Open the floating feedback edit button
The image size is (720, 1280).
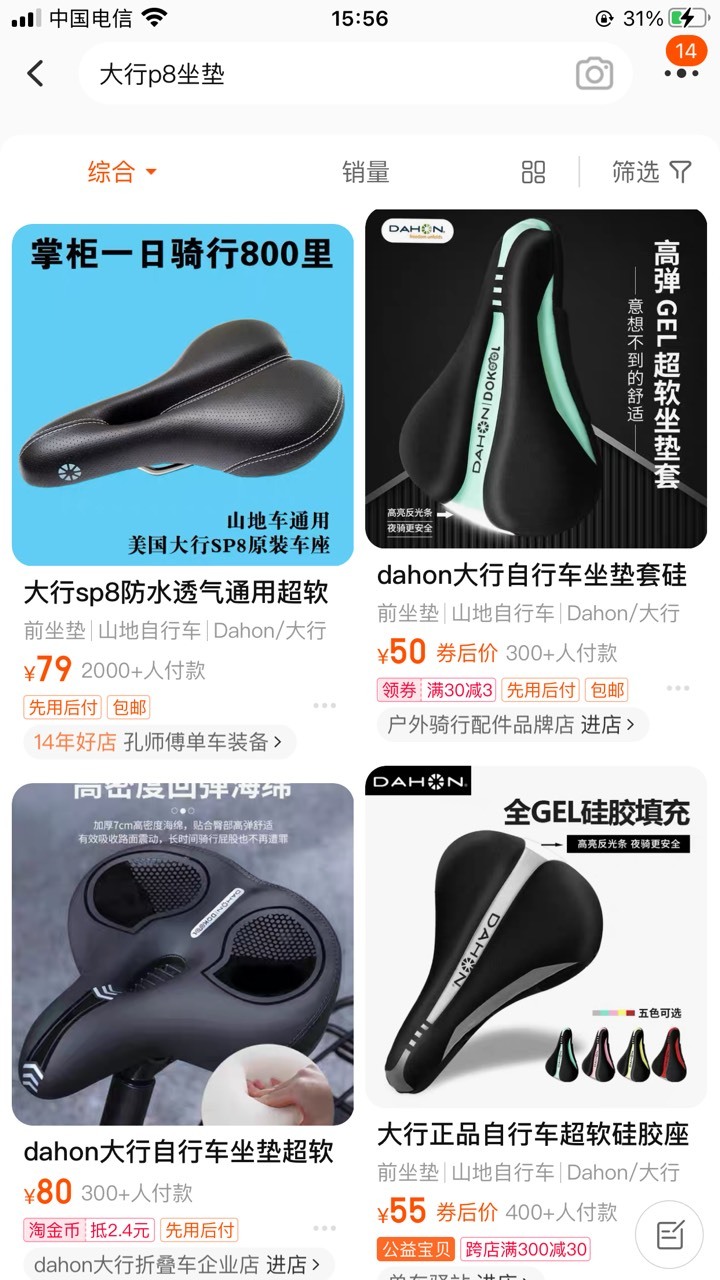pyautogui.click(x=670, y=1235)
